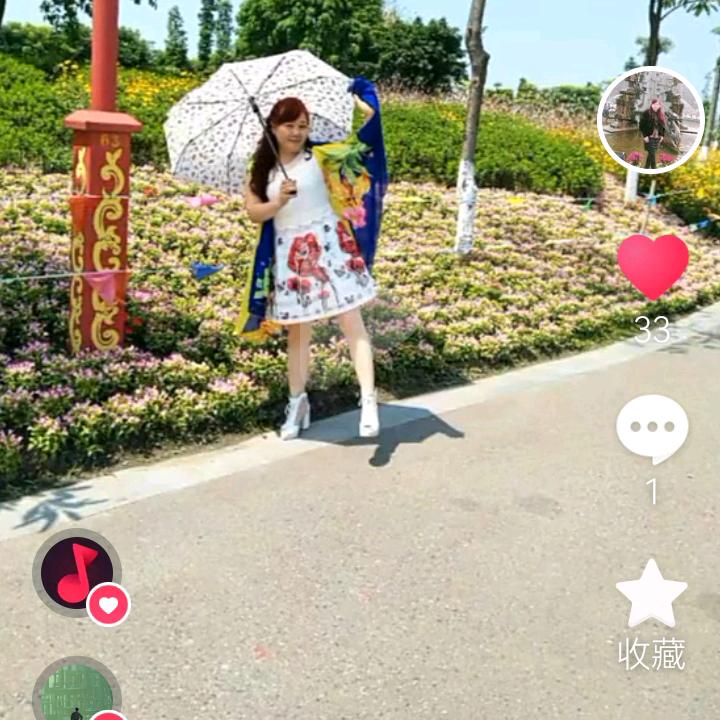Open the creator's profile avatar
This screenshot has height=720, width=720.
click(651, 121)
